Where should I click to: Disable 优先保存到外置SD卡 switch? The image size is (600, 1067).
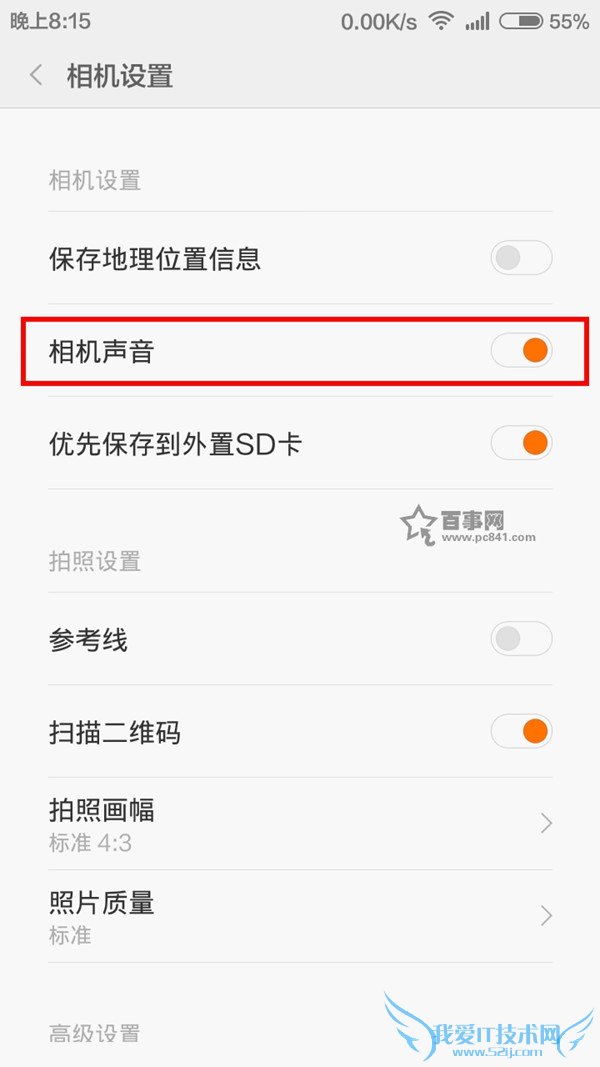tap(521, 443)
